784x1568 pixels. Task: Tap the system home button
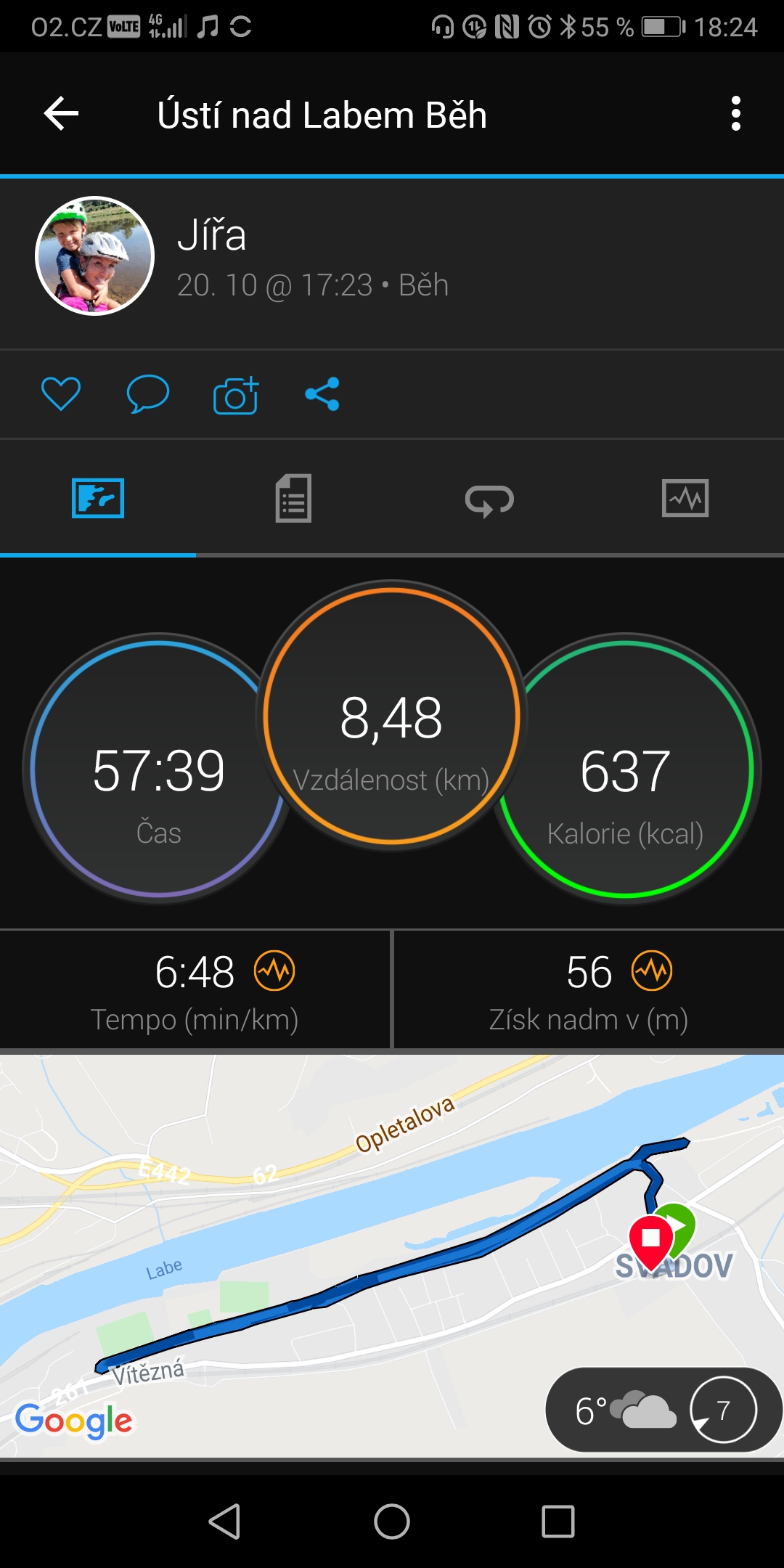coord(392,1521)
